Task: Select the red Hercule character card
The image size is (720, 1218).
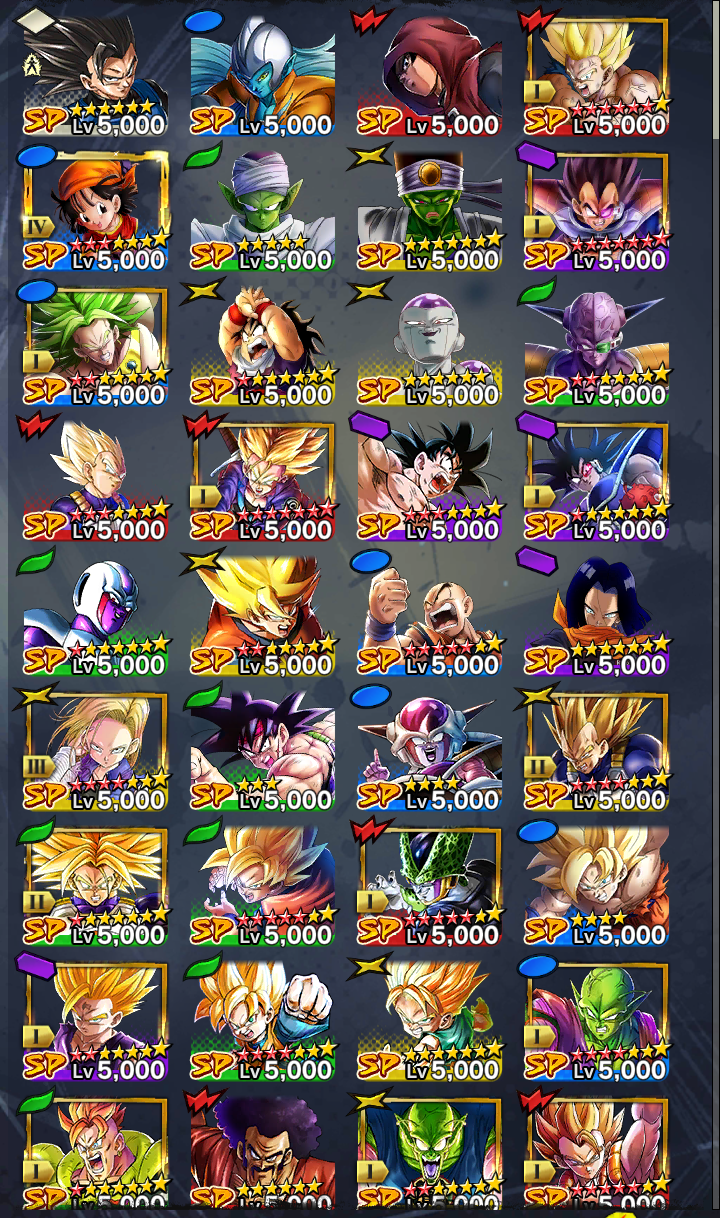Action: (x=262, y=1150)
